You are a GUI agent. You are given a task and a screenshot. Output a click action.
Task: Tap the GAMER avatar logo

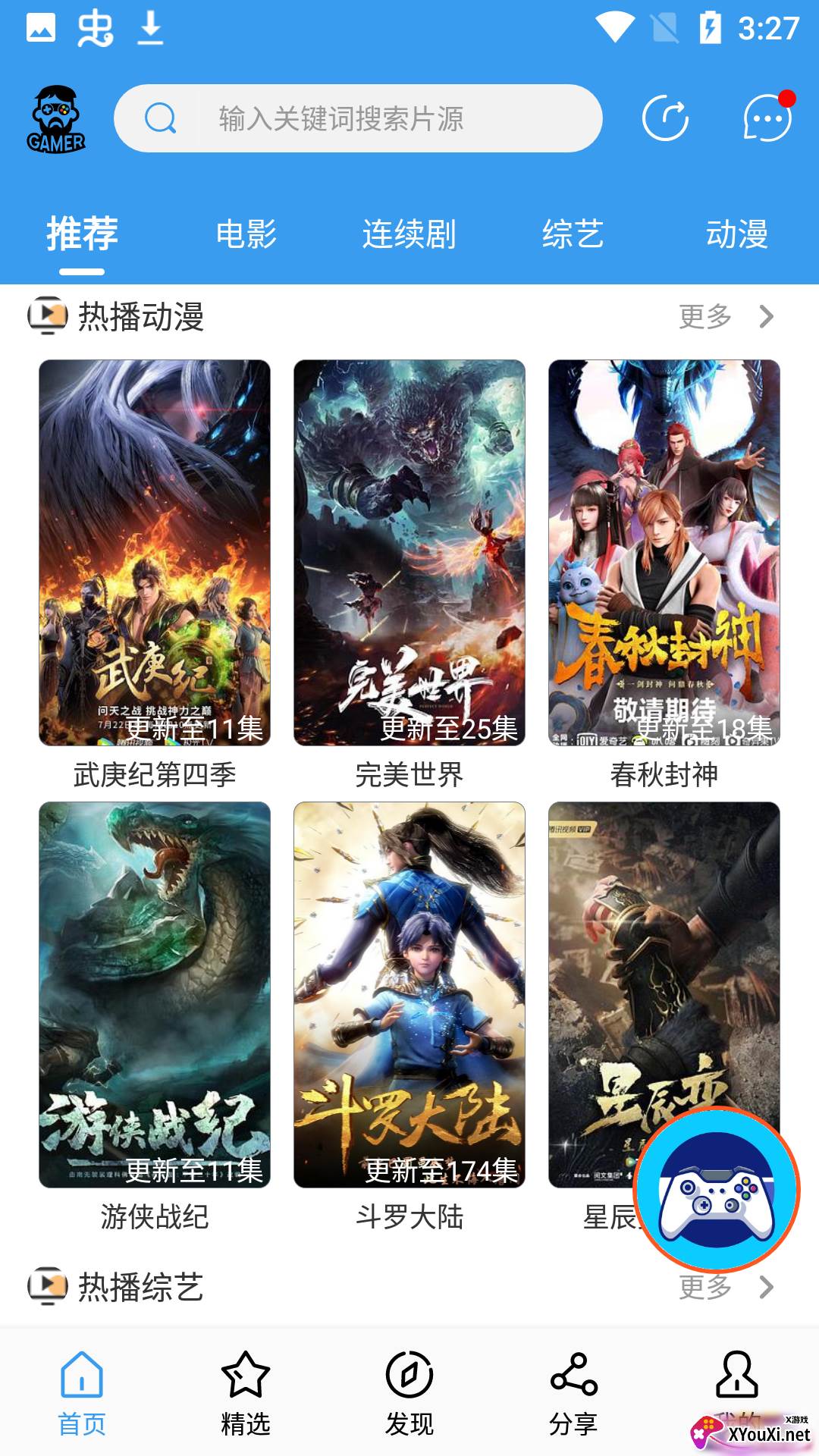click(56, 119)
